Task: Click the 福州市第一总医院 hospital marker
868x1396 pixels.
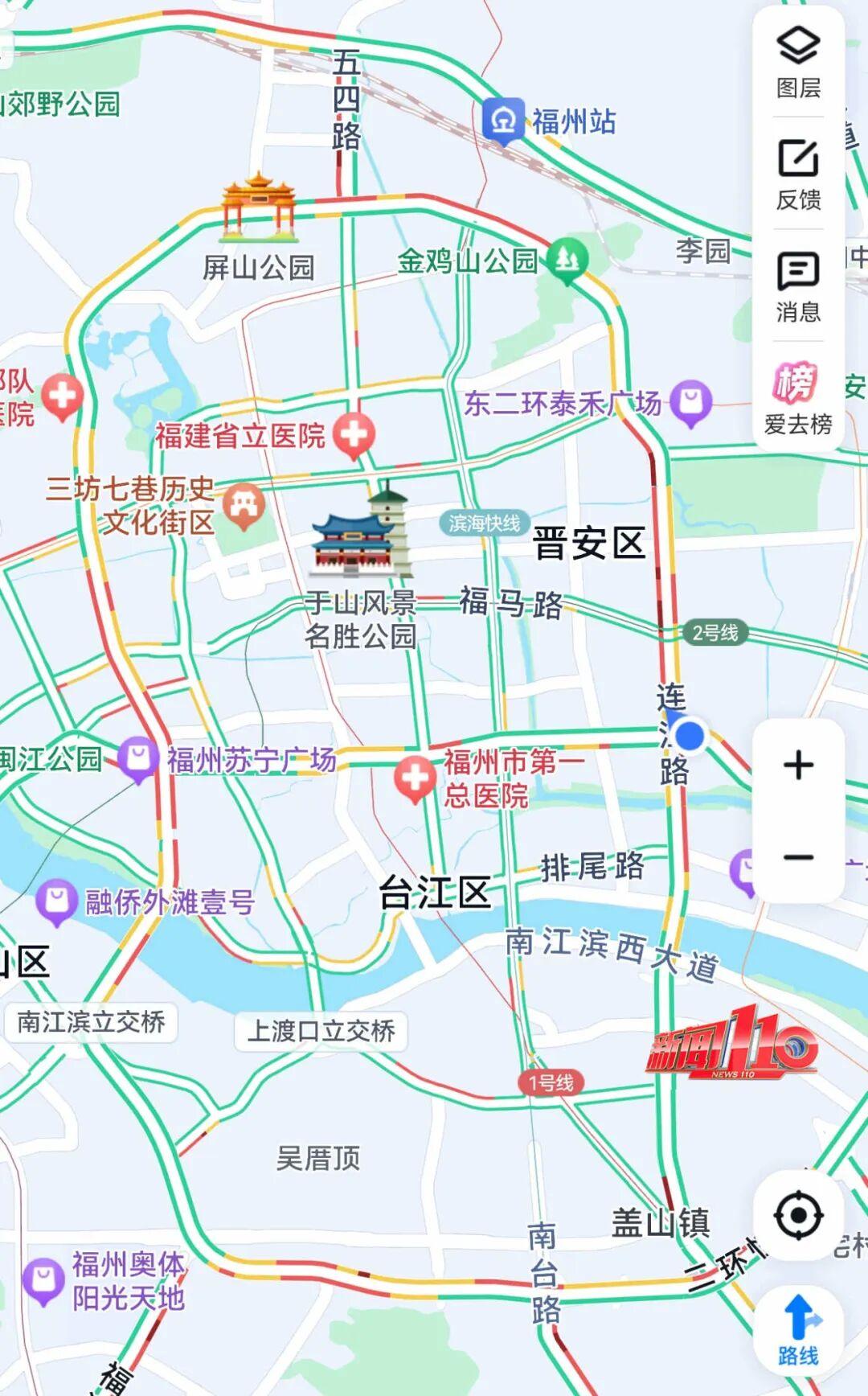Action: click(x=415, y=774)
